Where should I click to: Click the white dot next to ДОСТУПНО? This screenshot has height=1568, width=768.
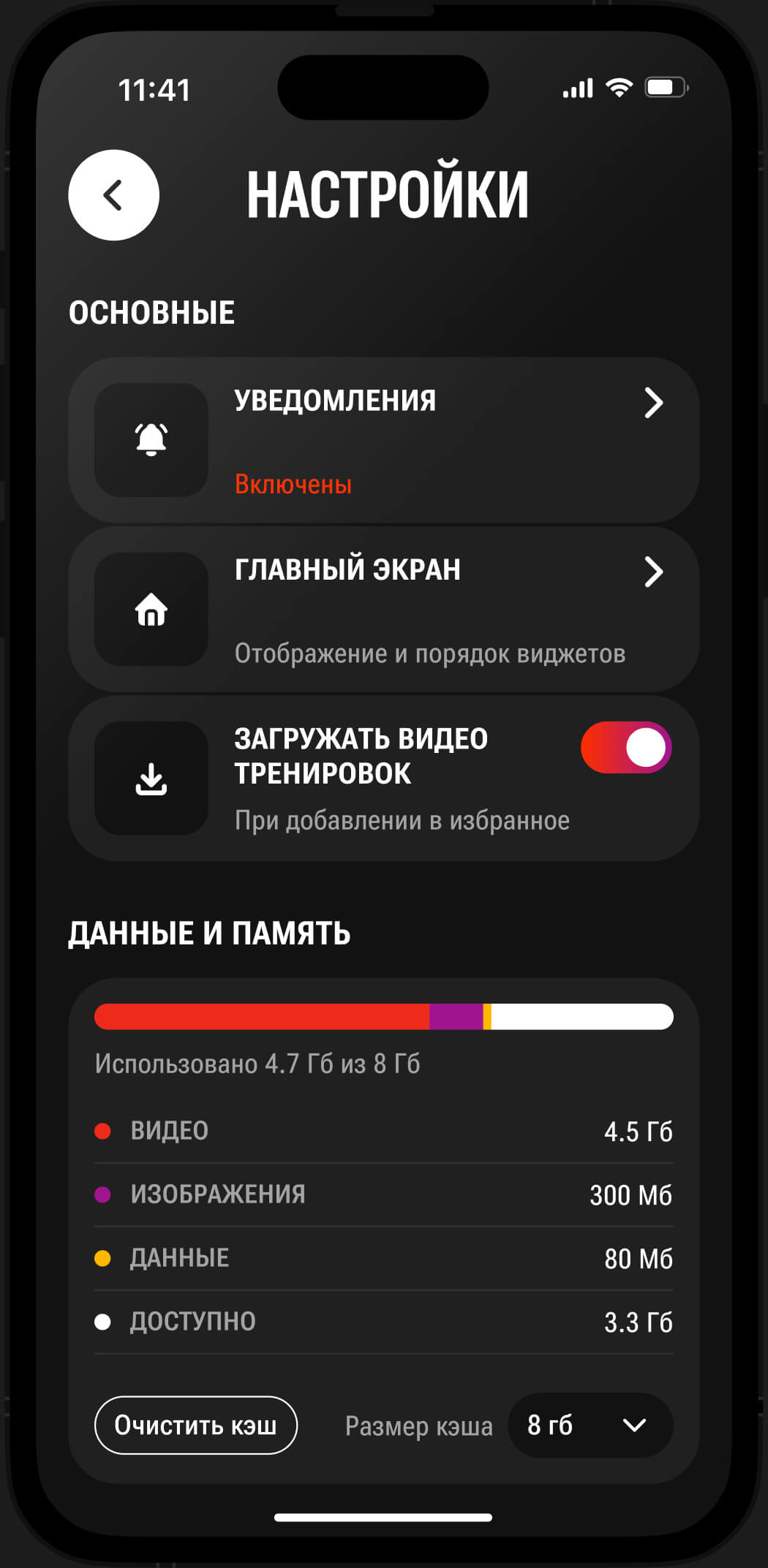(103, 1320)
